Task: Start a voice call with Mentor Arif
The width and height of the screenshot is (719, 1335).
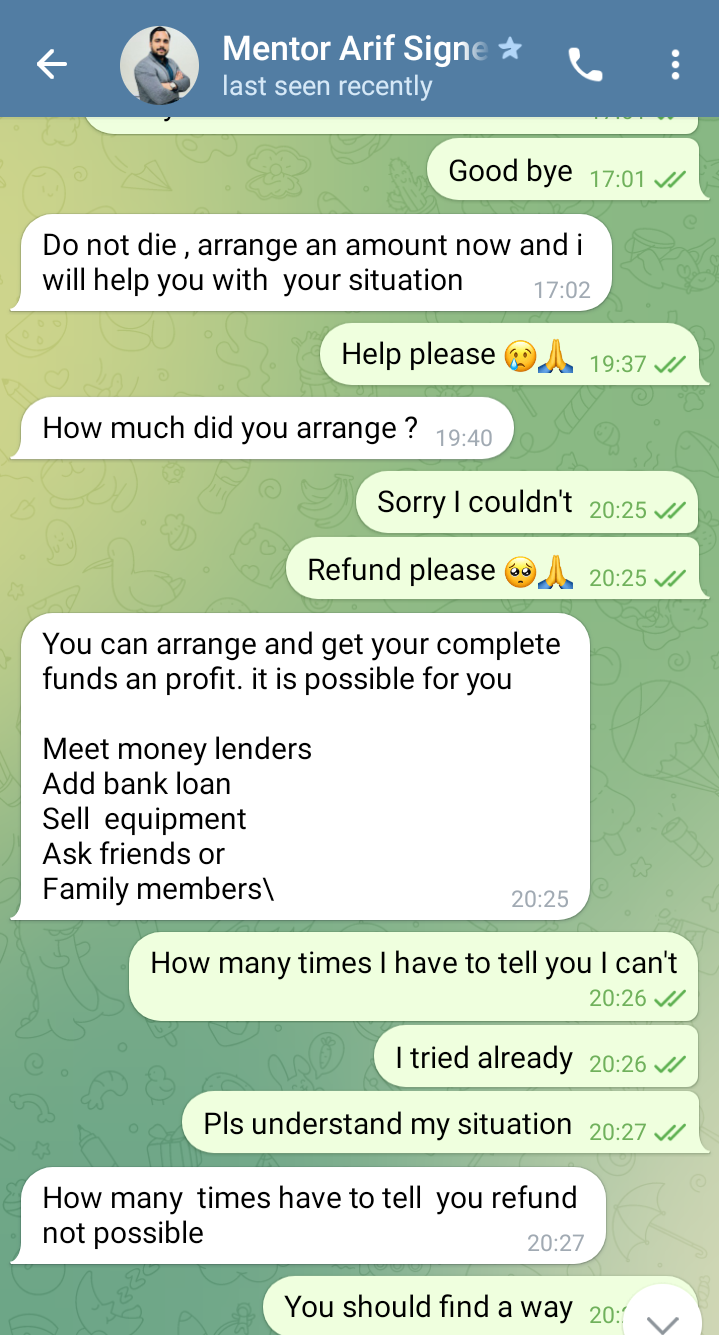Action: click(585, 65)
